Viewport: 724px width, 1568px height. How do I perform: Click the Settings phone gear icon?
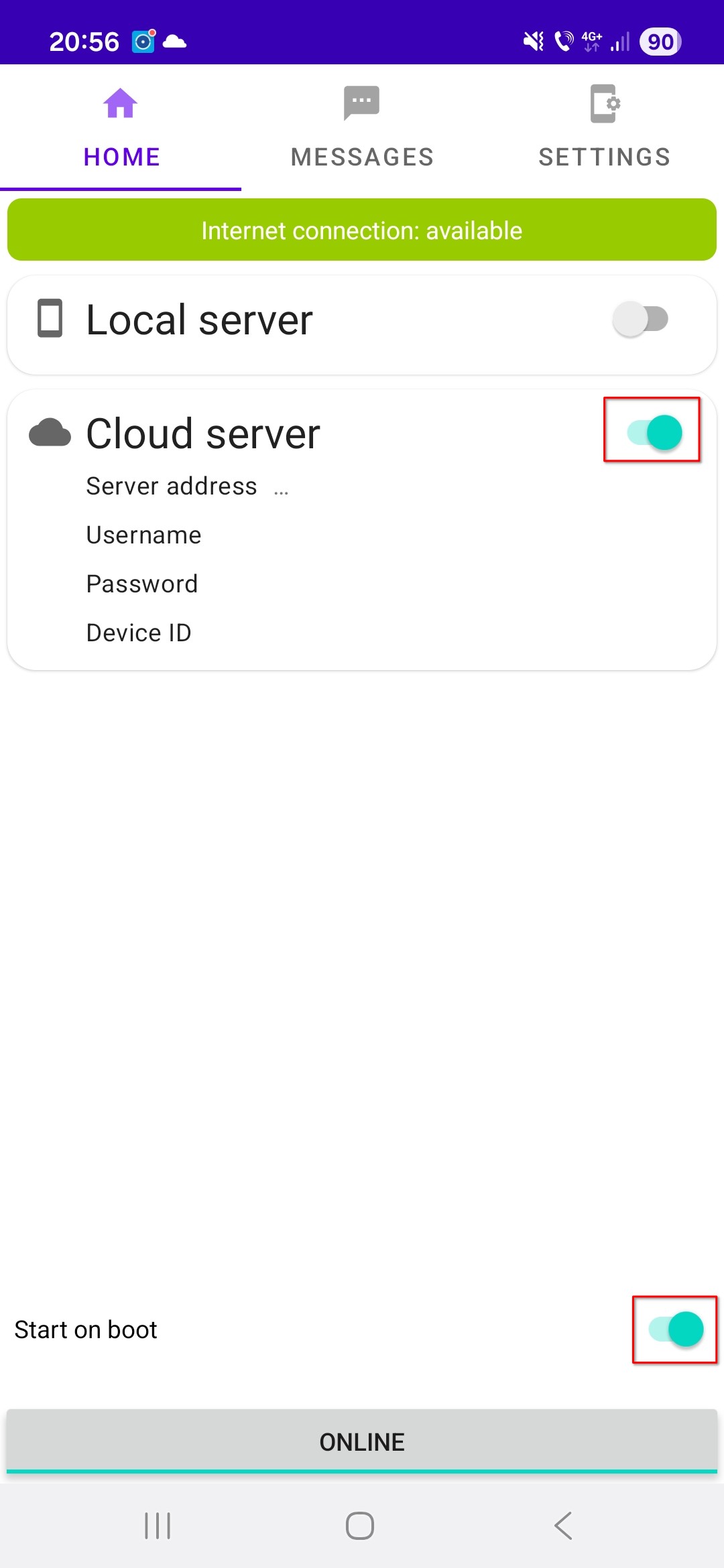click(604, 104)
